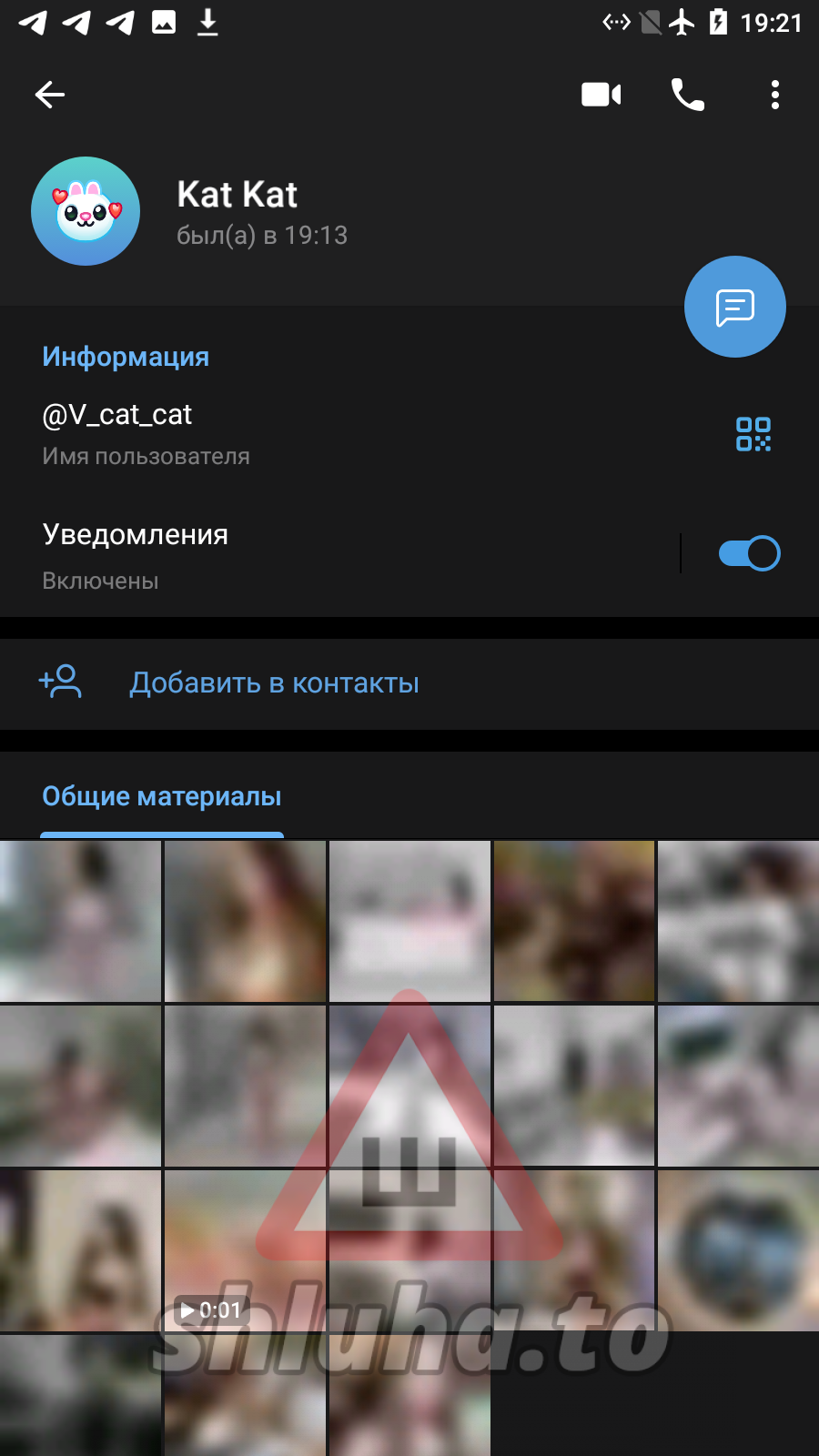Go back from the Kat Kat profile
Image resolution: width=819 pixels, height=1456 pixels.
click(50, 95)
